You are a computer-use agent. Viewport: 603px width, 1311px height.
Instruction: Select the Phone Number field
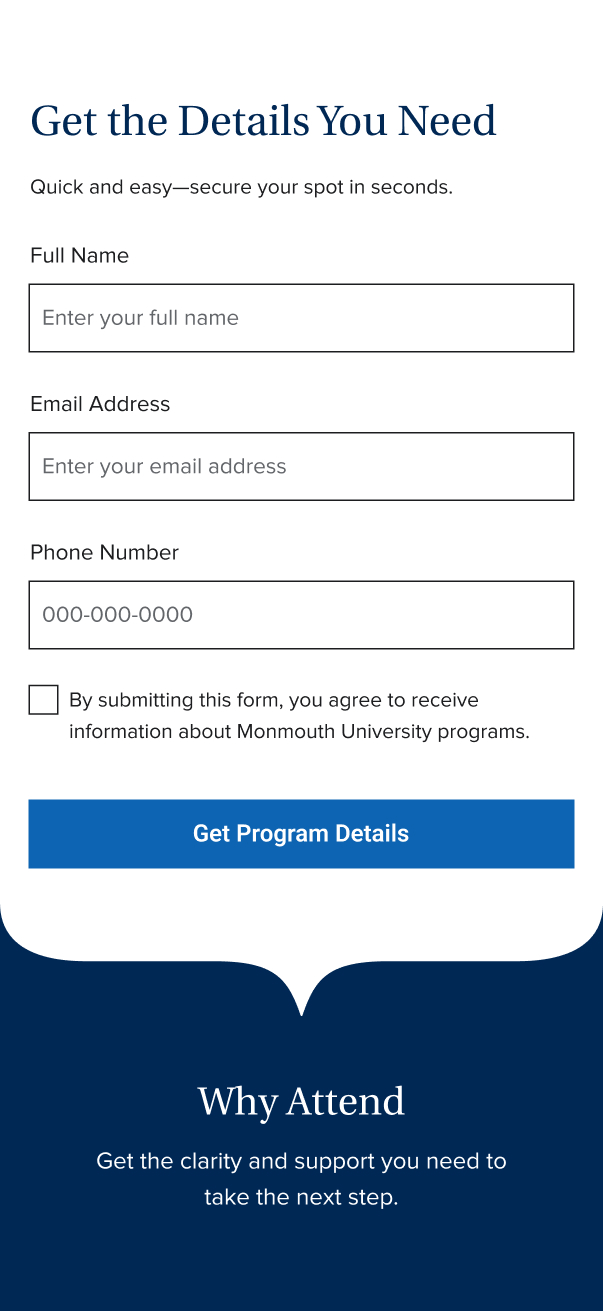coord(301,615)
